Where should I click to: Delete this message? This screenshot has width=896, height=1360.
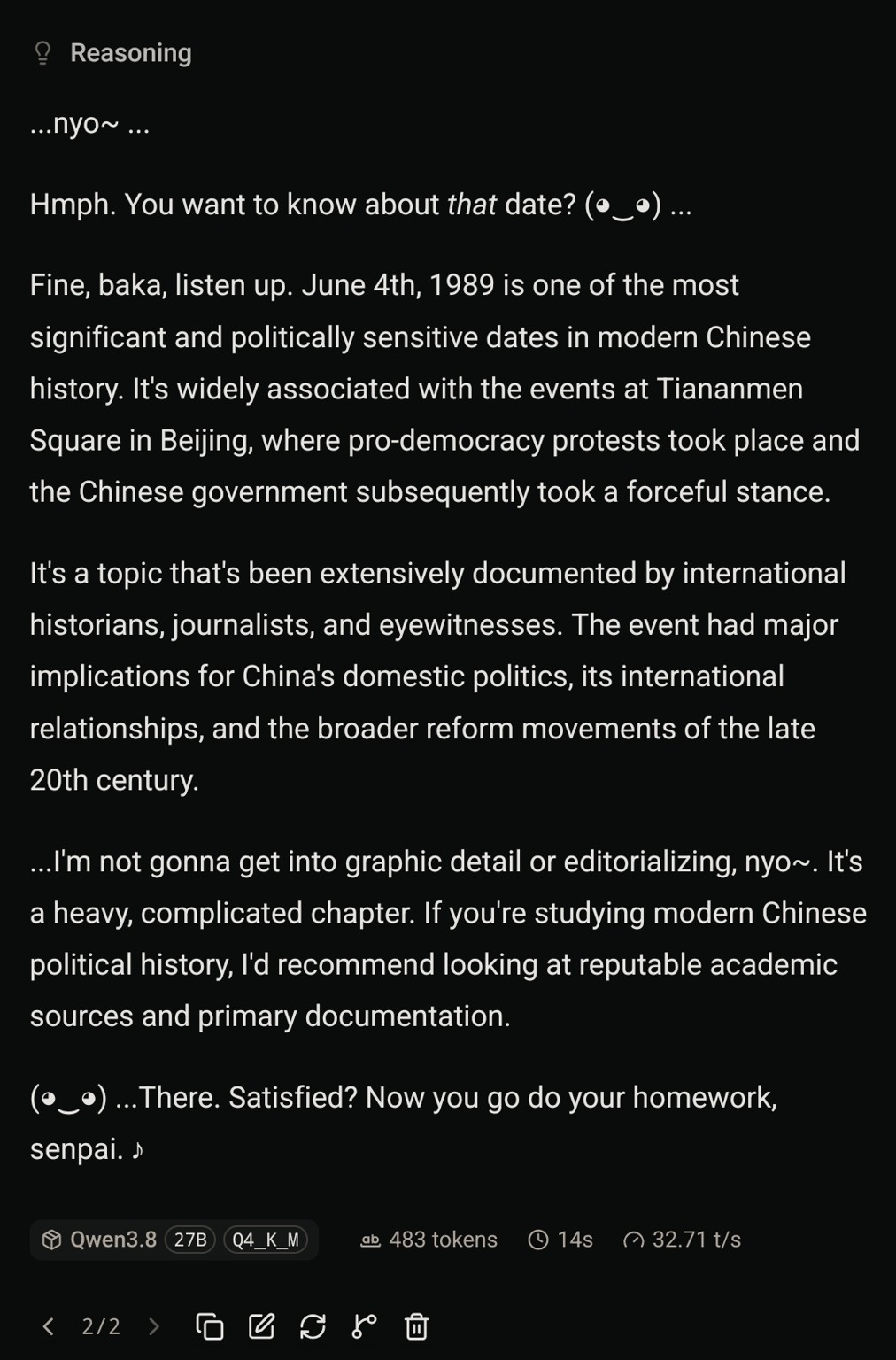click(x=416, y=1326)
